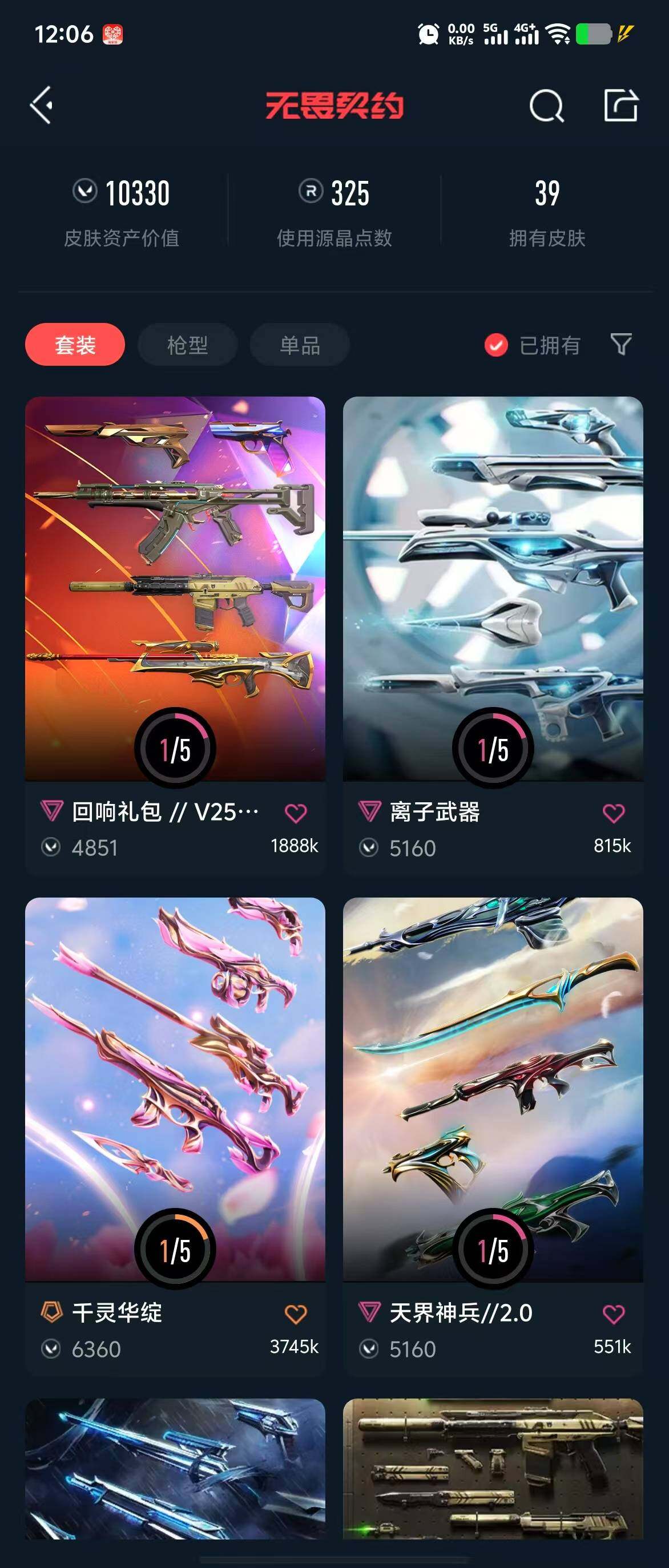
Task: Switch to the 枪型 tab
Action: coord(187,345)
